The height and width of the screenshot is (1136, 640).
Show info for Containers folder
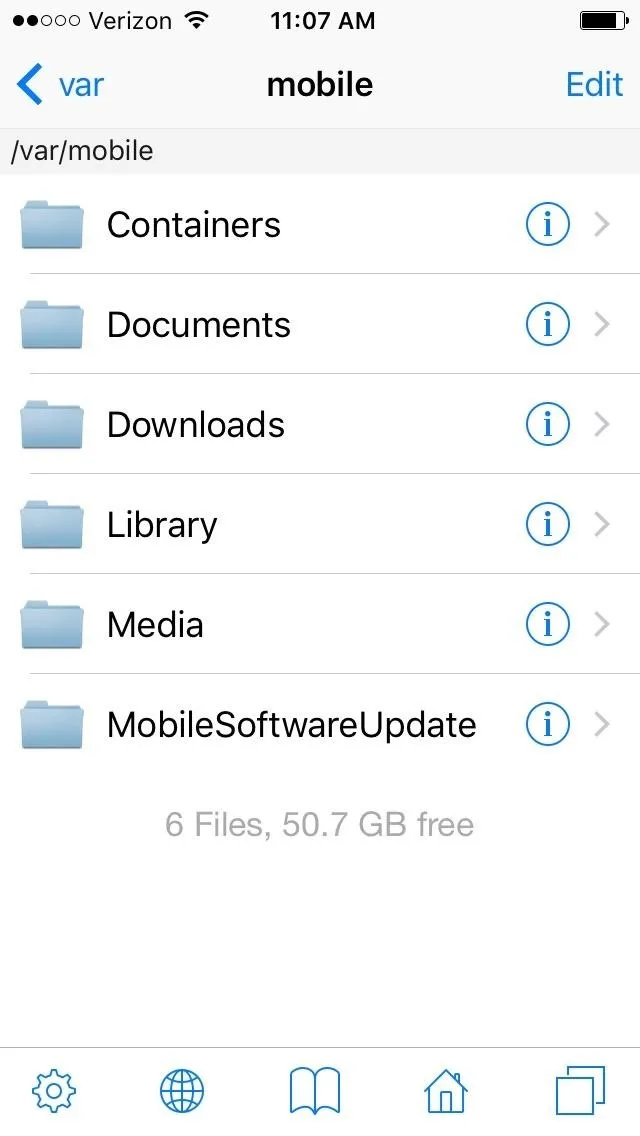coord(547,225)
